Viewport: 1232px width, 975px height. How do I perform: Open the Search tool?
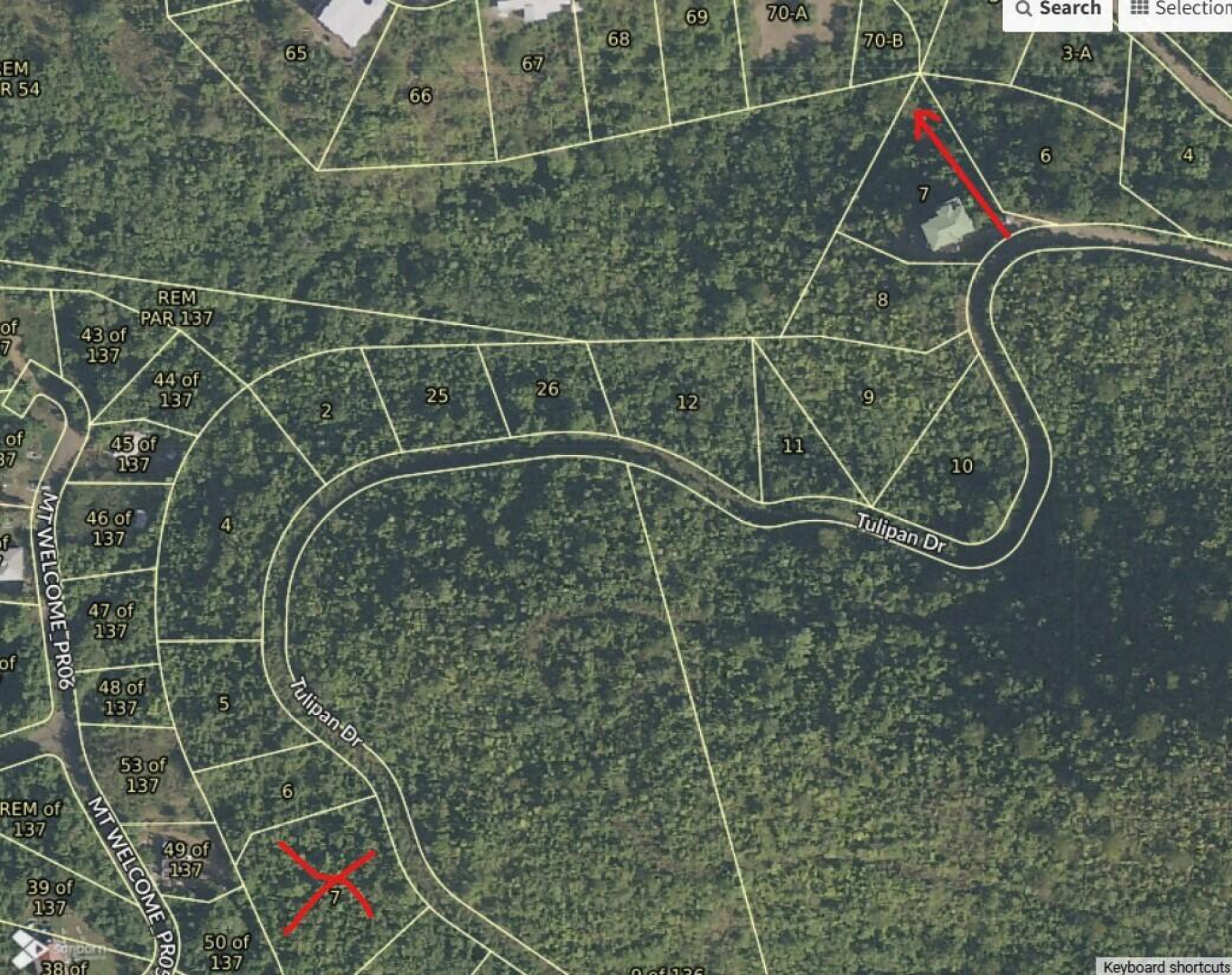coord(1058,9)
